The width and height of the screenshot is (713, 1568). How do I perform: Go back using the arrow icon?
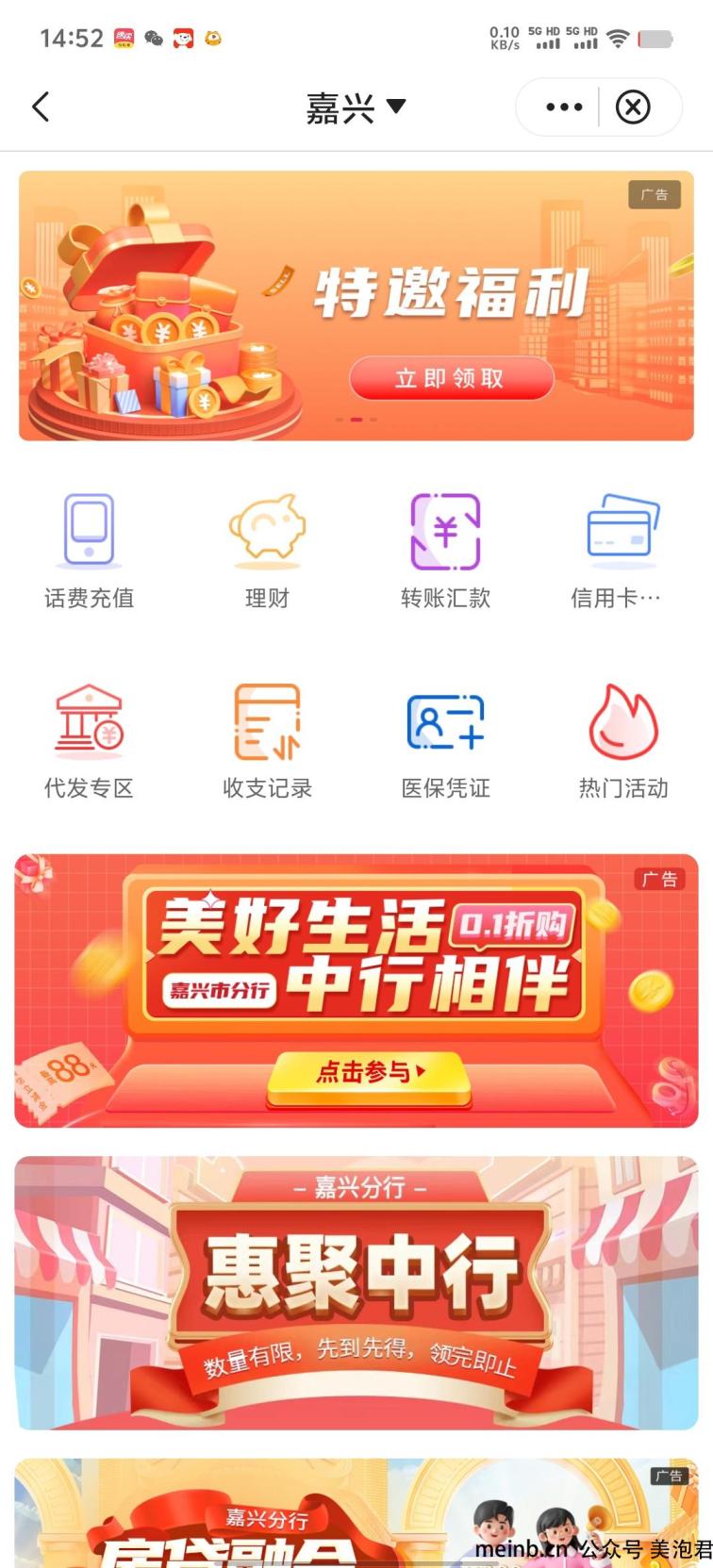41,107
